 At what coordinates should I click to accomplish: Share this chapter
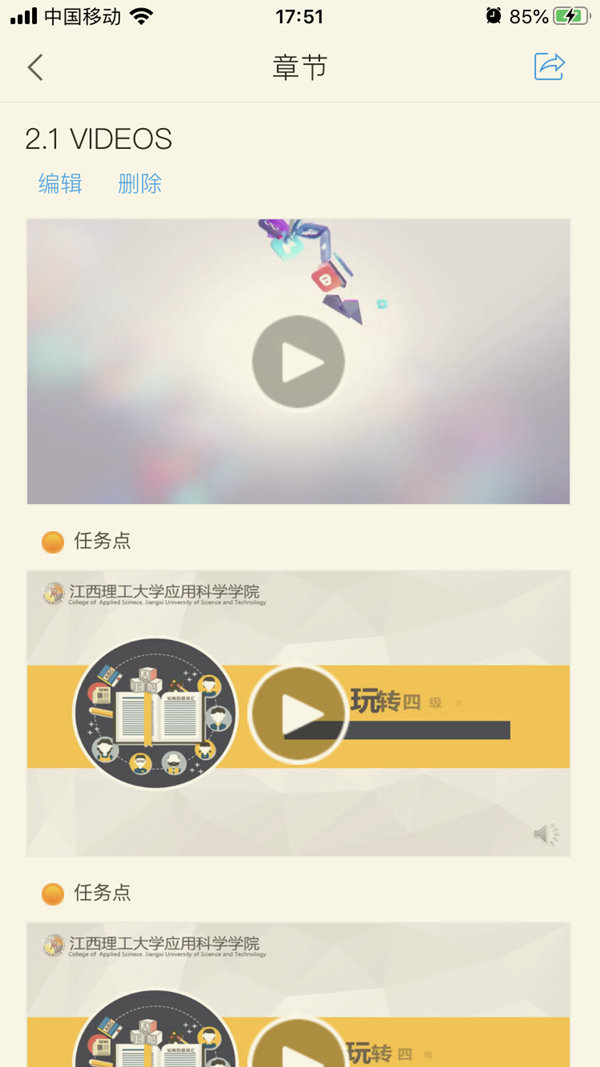point(549,67)
